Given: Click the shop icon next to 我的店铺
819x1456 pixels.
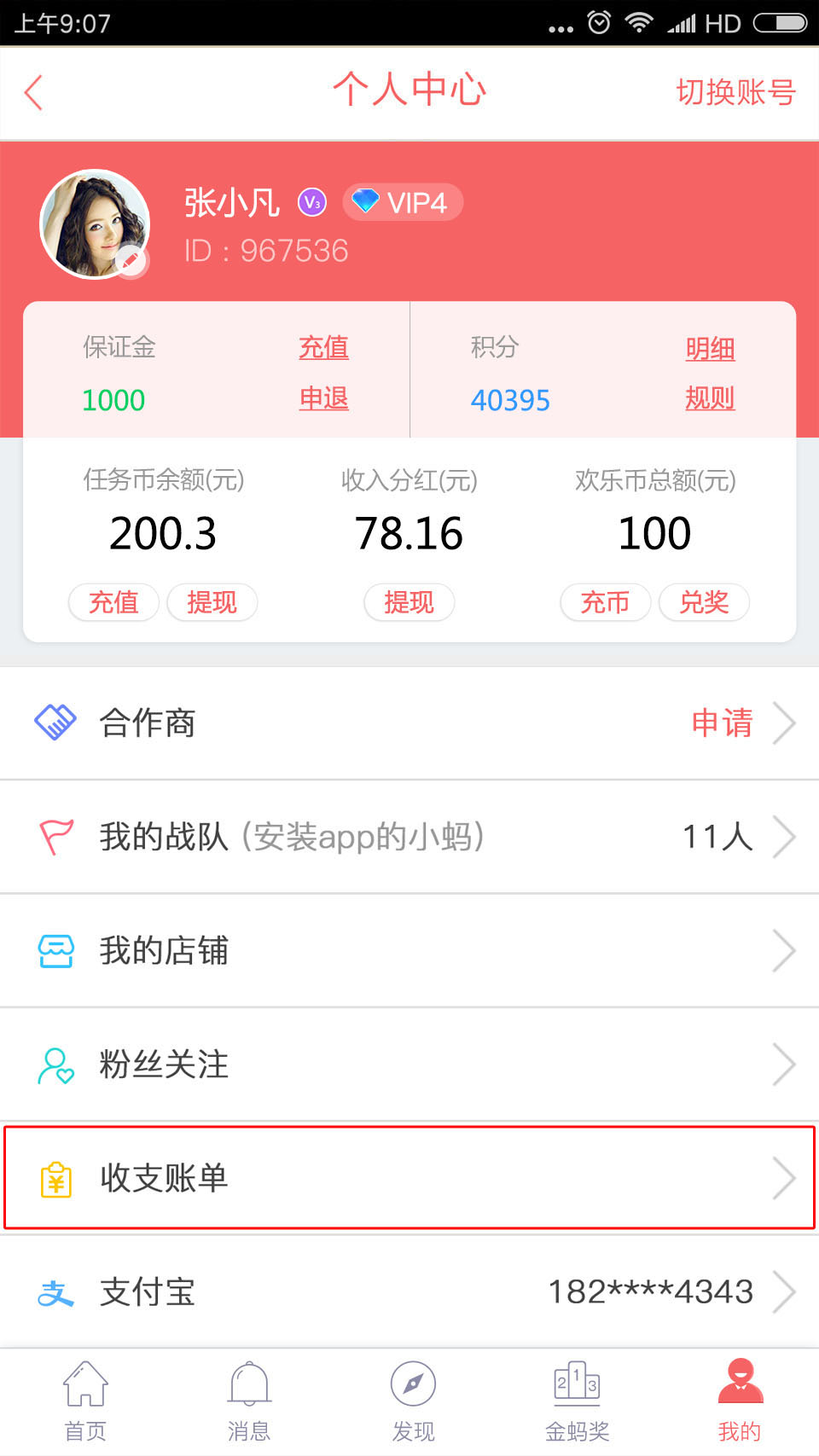Looking at the screenshot, I should 55,949.
